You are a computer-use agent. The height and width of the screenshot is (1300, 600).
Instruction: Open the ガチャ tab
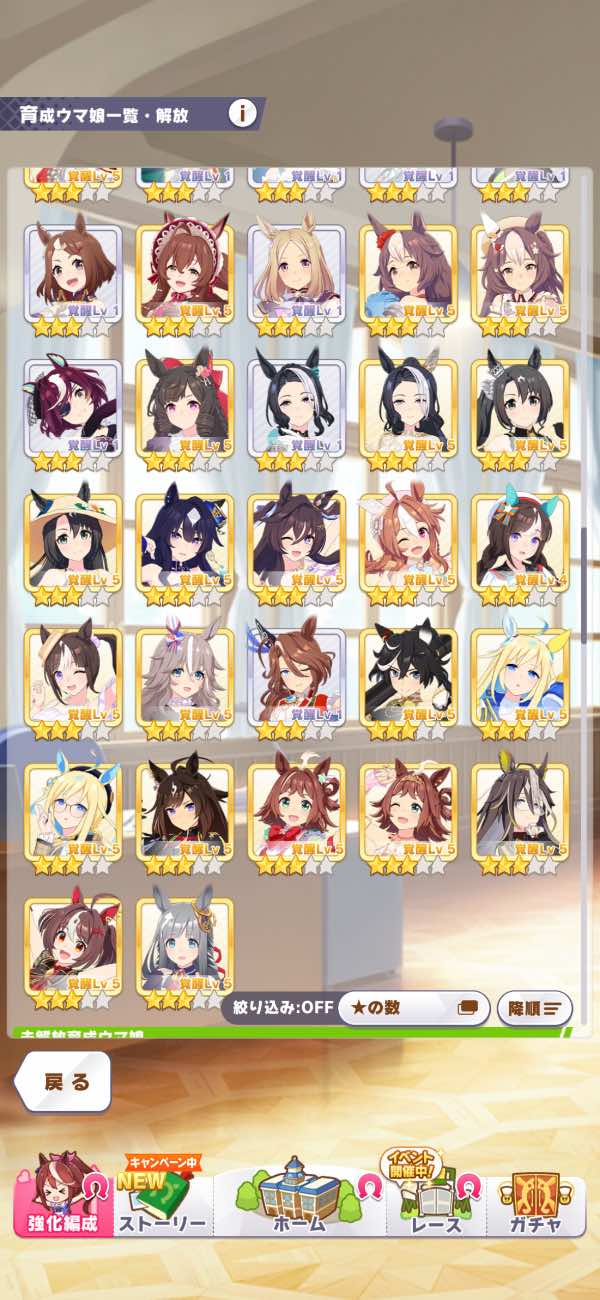(x=536, y=1198)
